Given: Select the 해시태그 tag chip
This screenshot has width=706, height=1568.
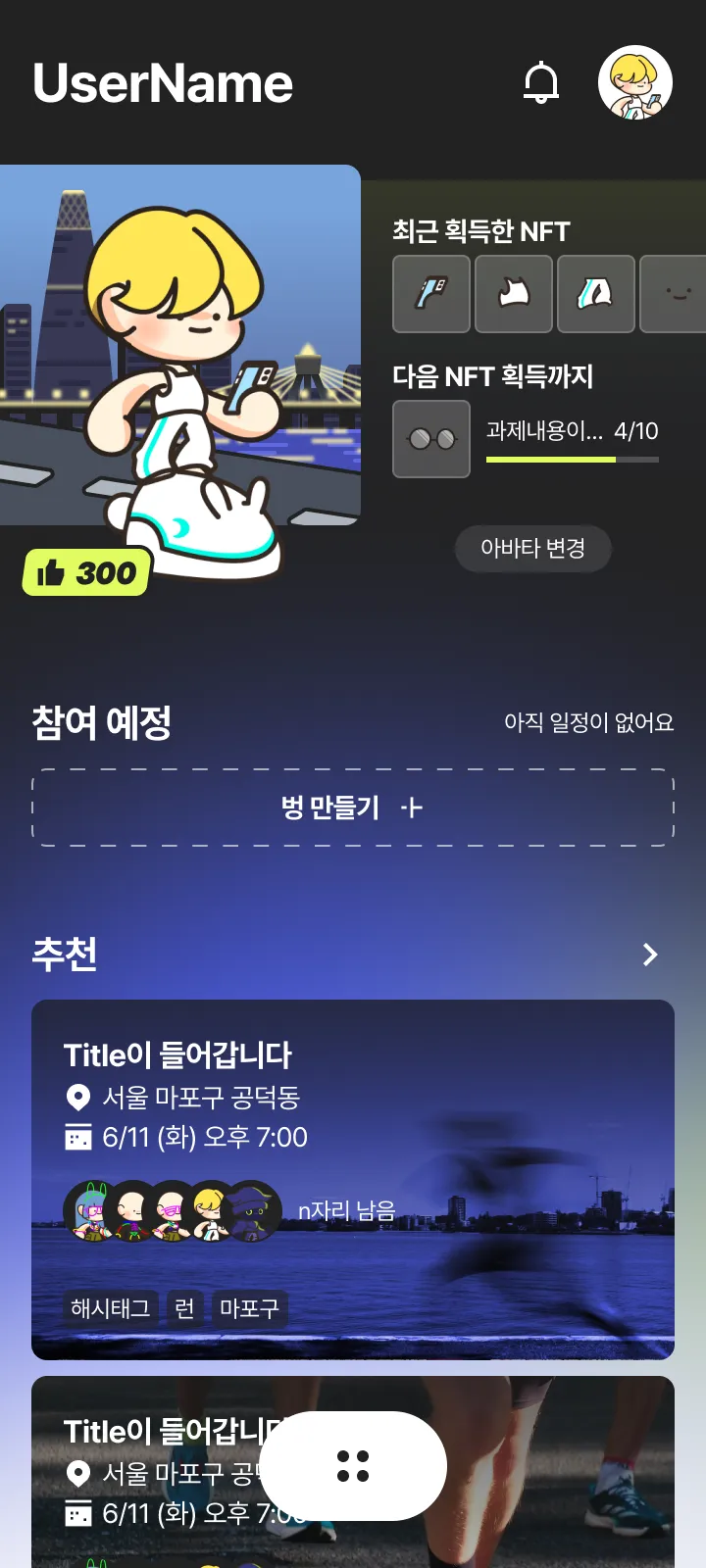Looking at the screenshot, I should pyautogui.click(x=110, y=1308).
